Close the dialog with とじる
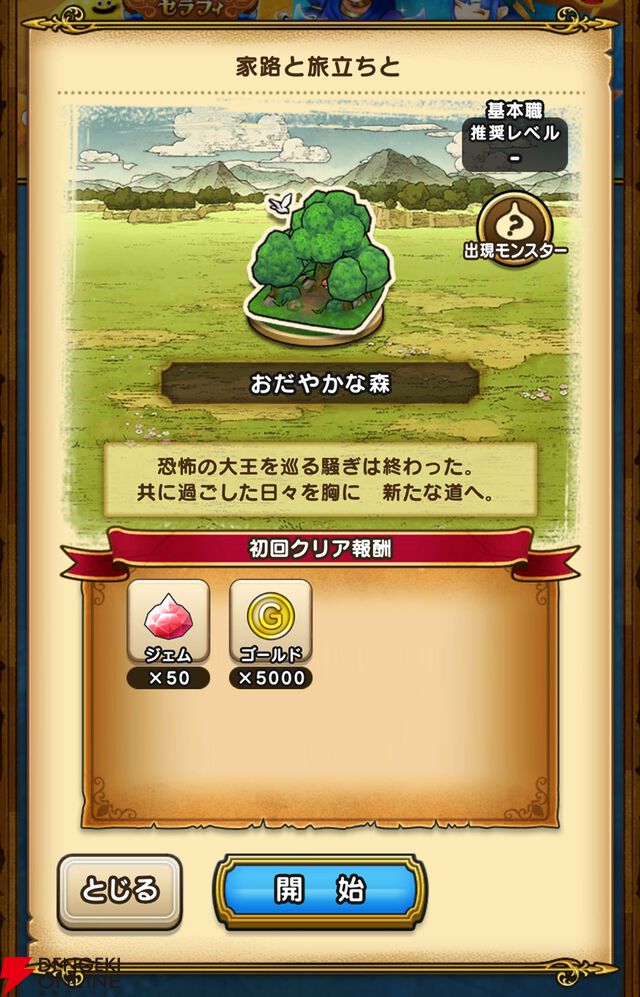 point(119,890)
